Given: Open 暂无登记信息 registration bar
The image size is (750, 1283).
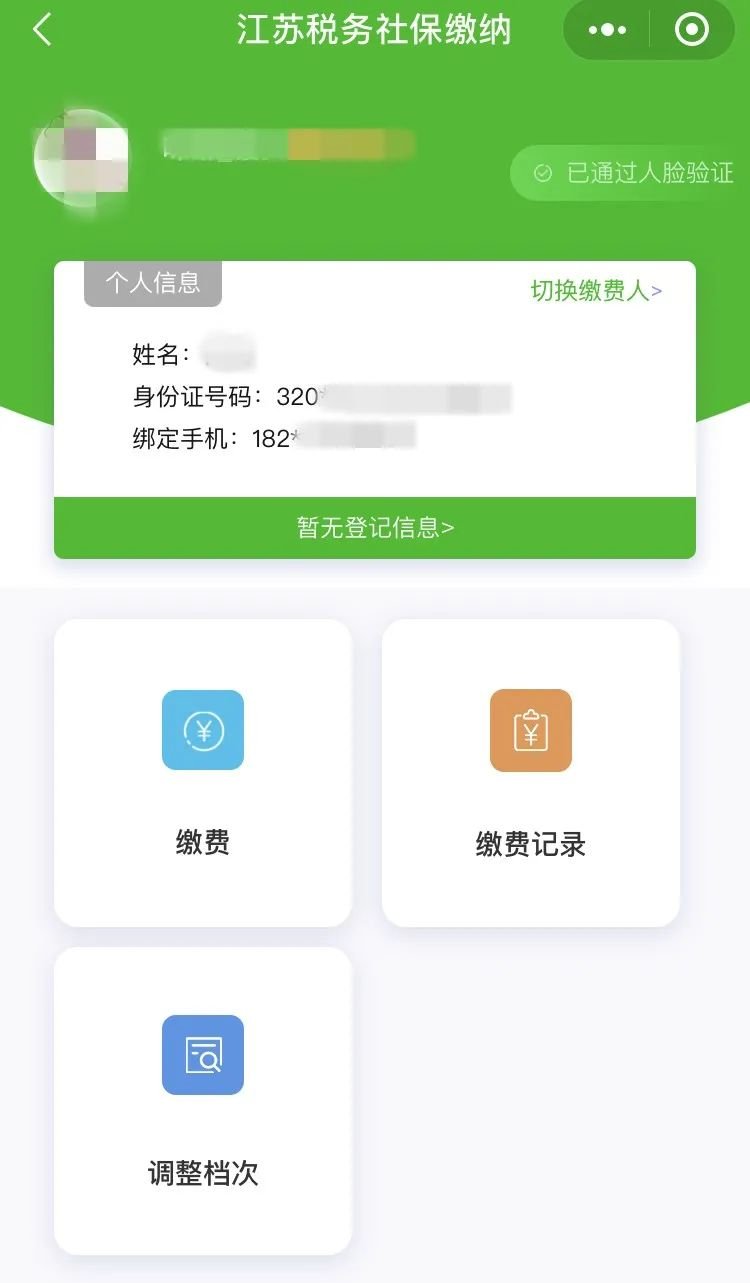Looking at the screenshot, I should point(375,527).
